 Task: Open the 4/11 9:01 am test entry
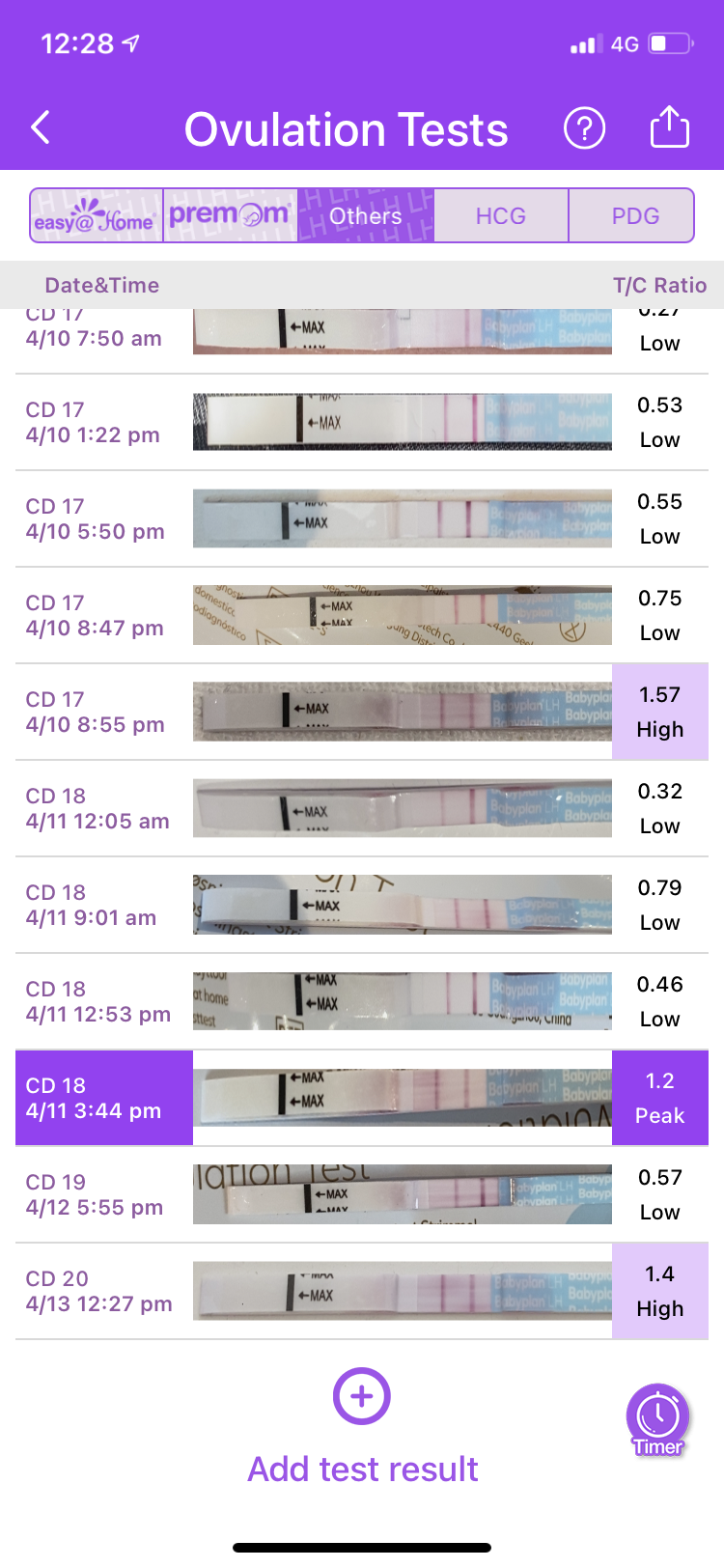362,906
